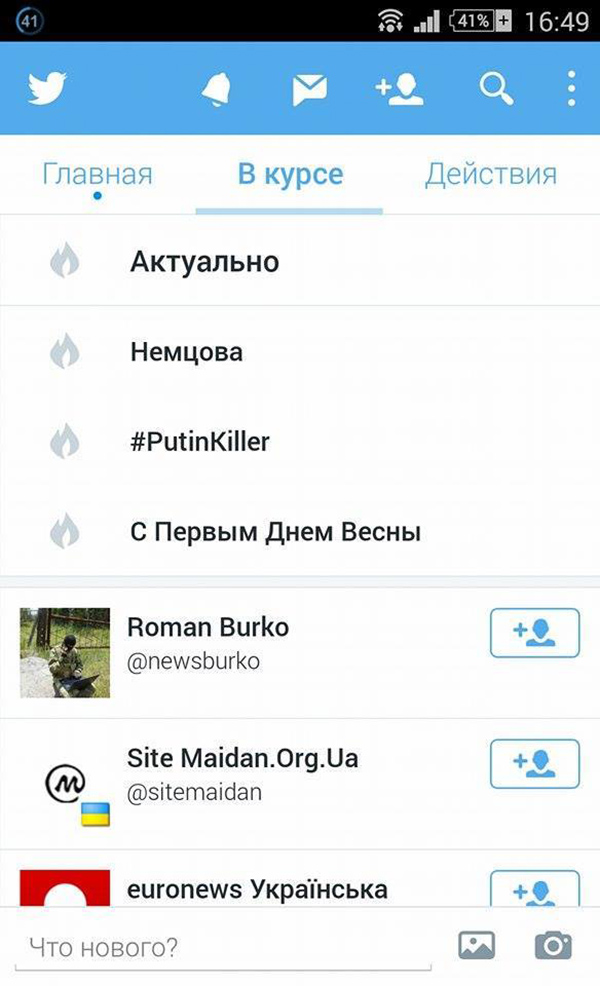
Task: Open the find people icon in toolbar
Action: point(399,90)
